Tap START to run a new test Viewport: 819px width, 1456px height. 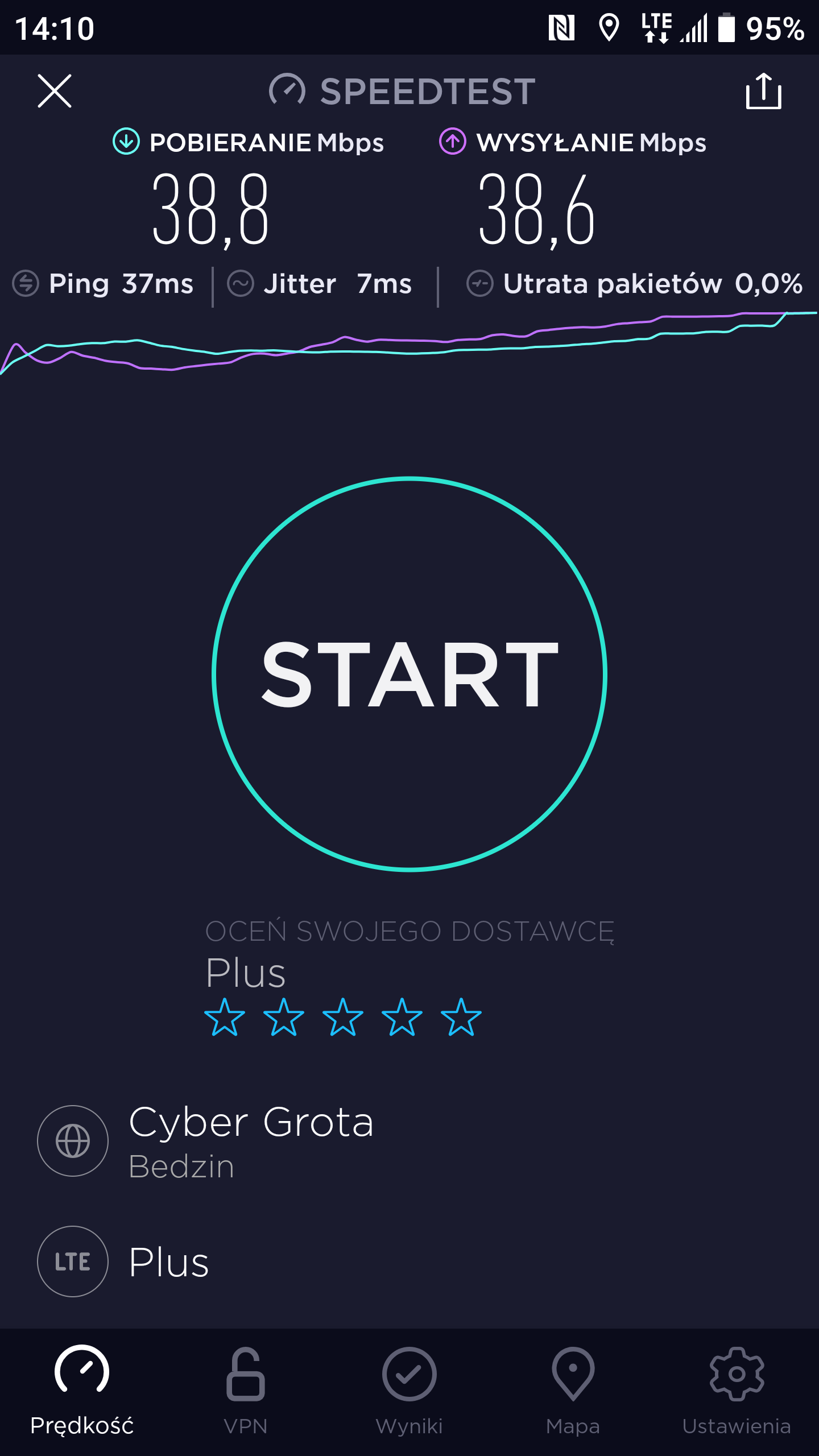pyautogui.click(x=409, y=674)
